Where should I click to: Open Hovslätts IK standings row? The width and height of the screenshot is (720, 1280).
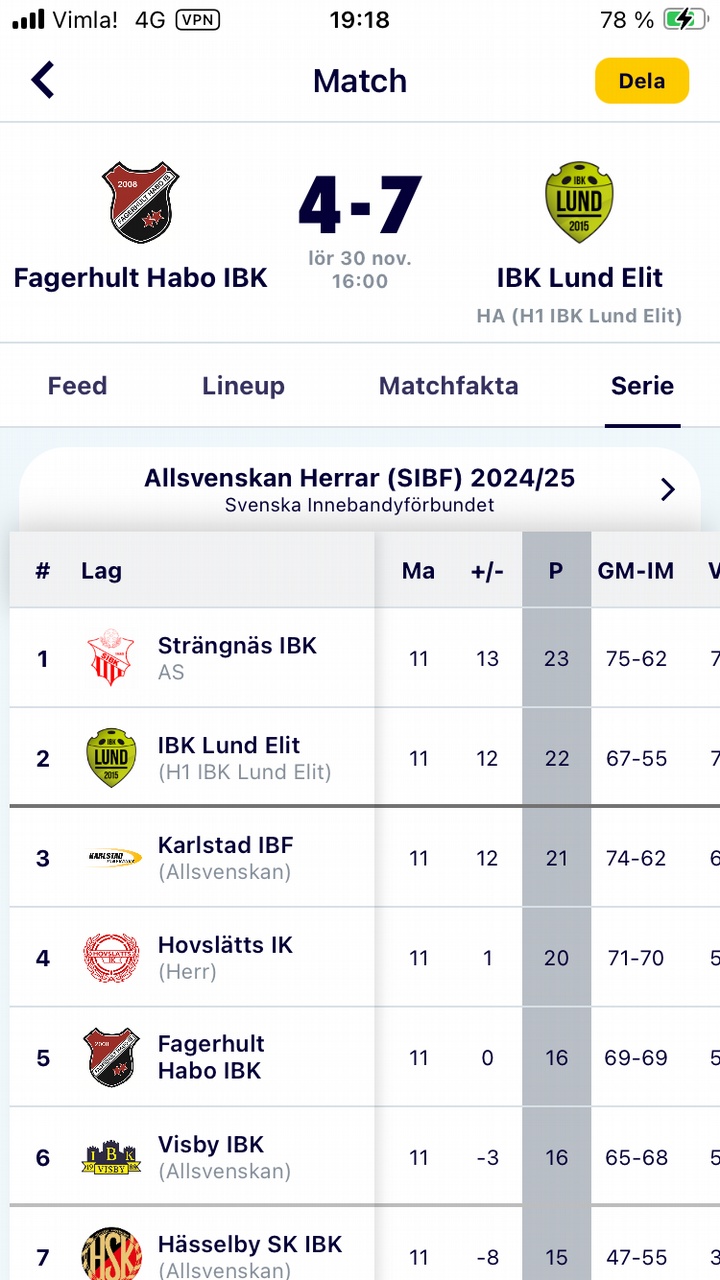click(225, 958)
